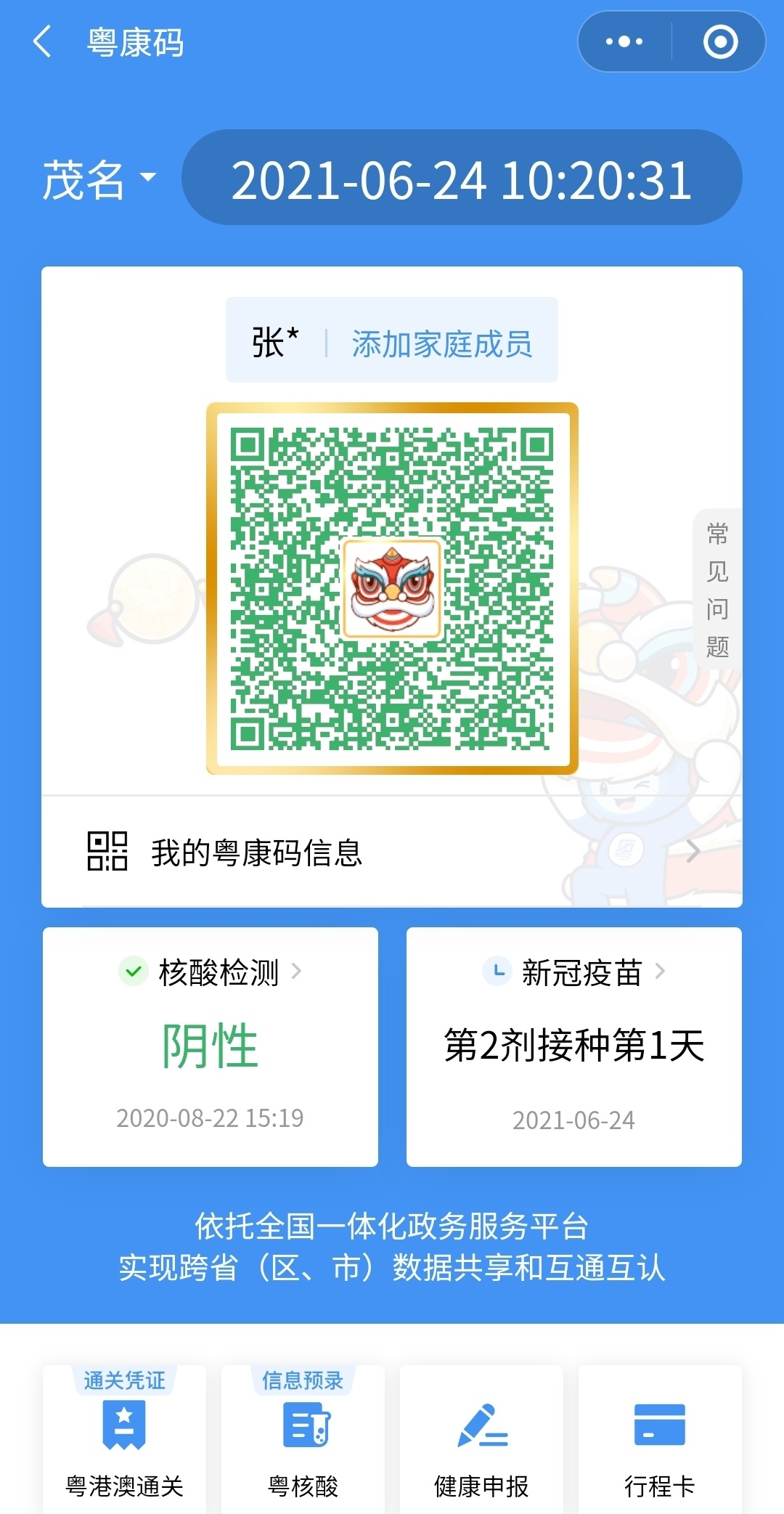Open 粤港澳通关 service
This screenshot has width=784, height=1514.
pyautogui.click(x=124, y=1438)
